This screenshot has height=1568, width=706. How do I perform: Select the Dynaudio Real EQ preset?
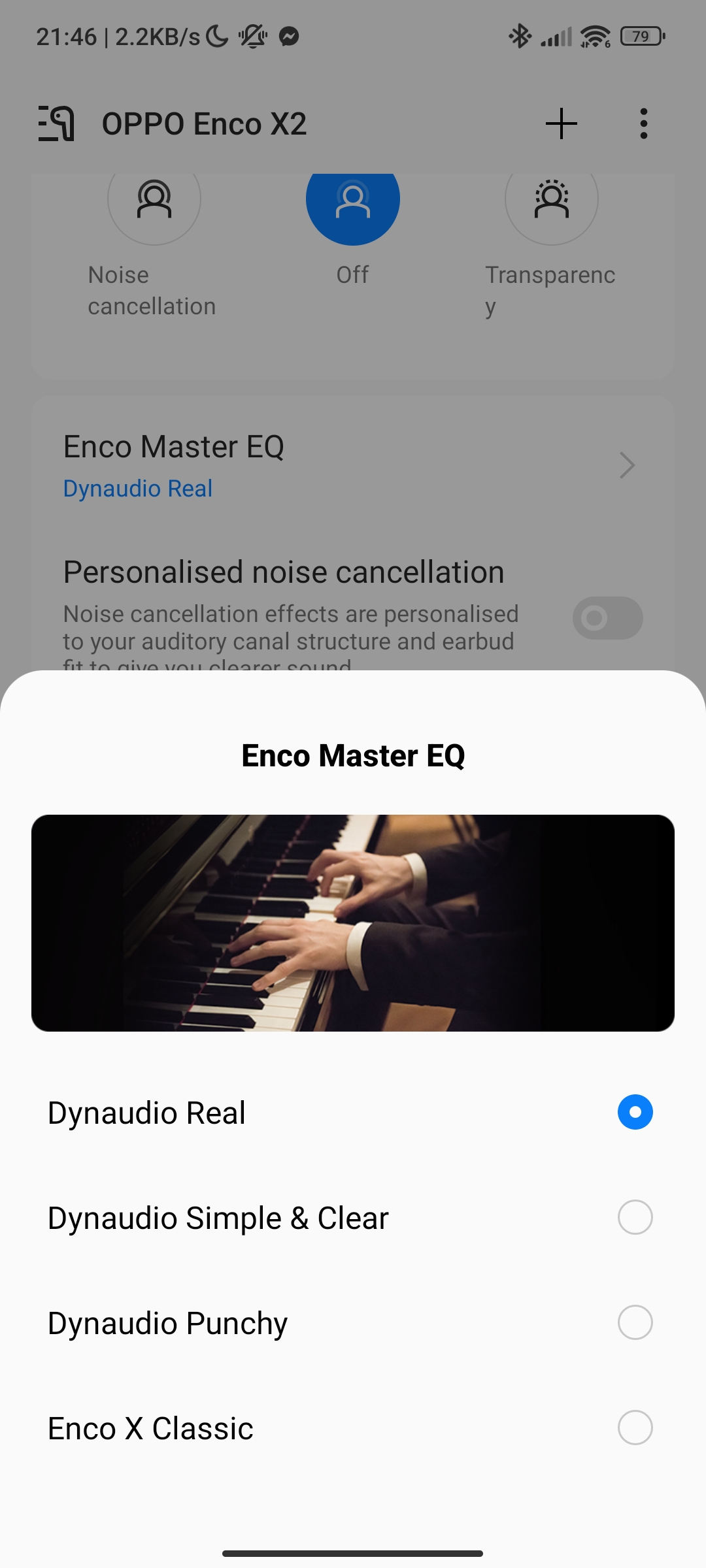pos(634,1112)
